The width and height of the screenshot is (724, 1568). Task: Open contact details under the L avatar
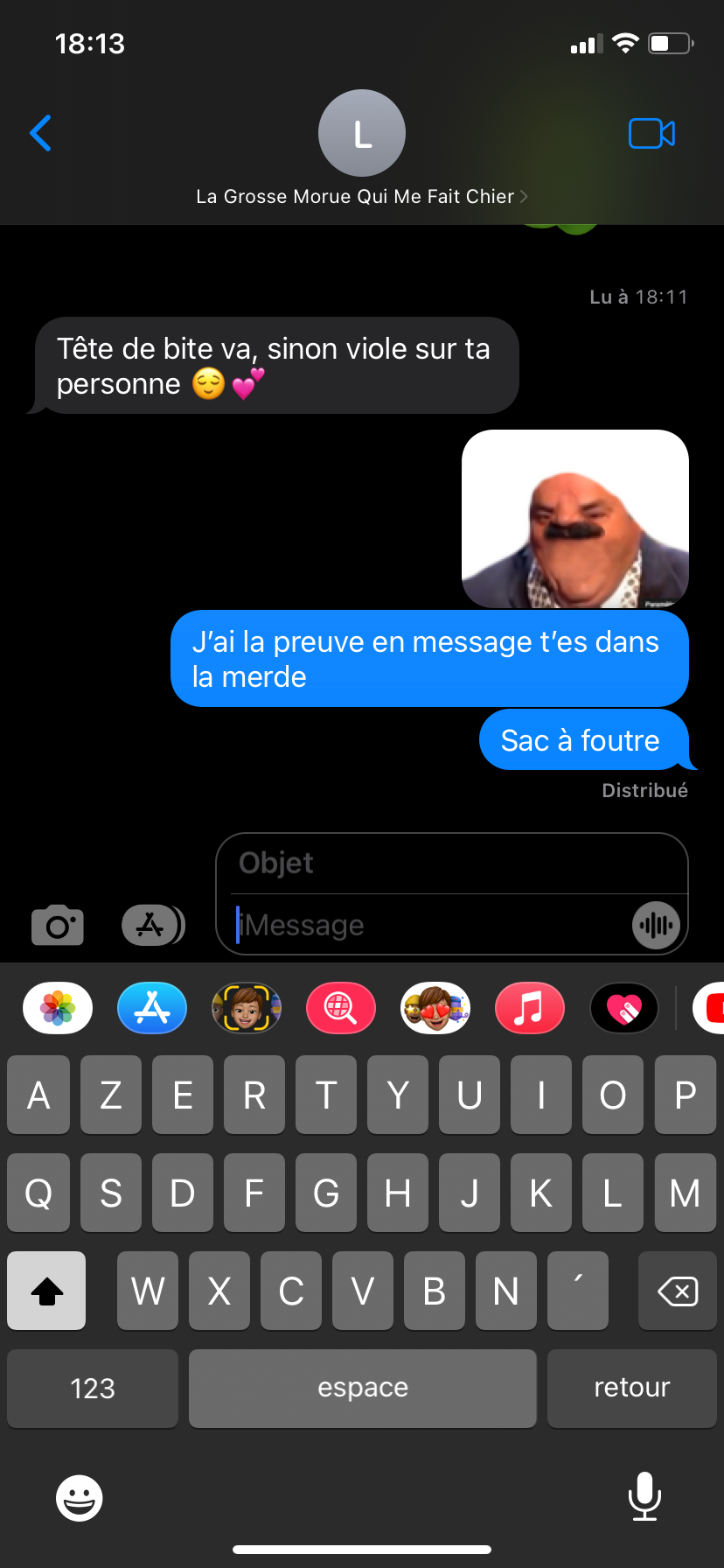pyautogui.click(x=361, y=197)
